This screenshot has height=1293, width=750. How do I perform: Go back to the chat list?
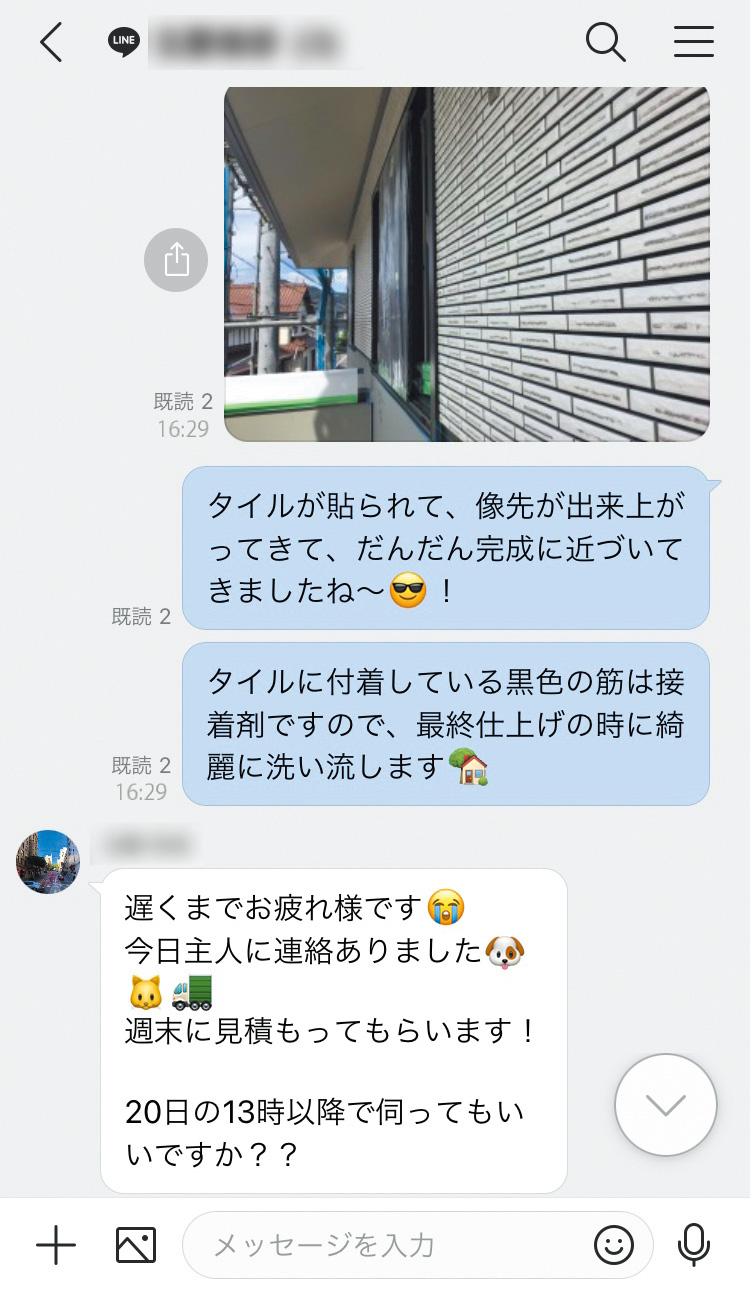(51, 42)
